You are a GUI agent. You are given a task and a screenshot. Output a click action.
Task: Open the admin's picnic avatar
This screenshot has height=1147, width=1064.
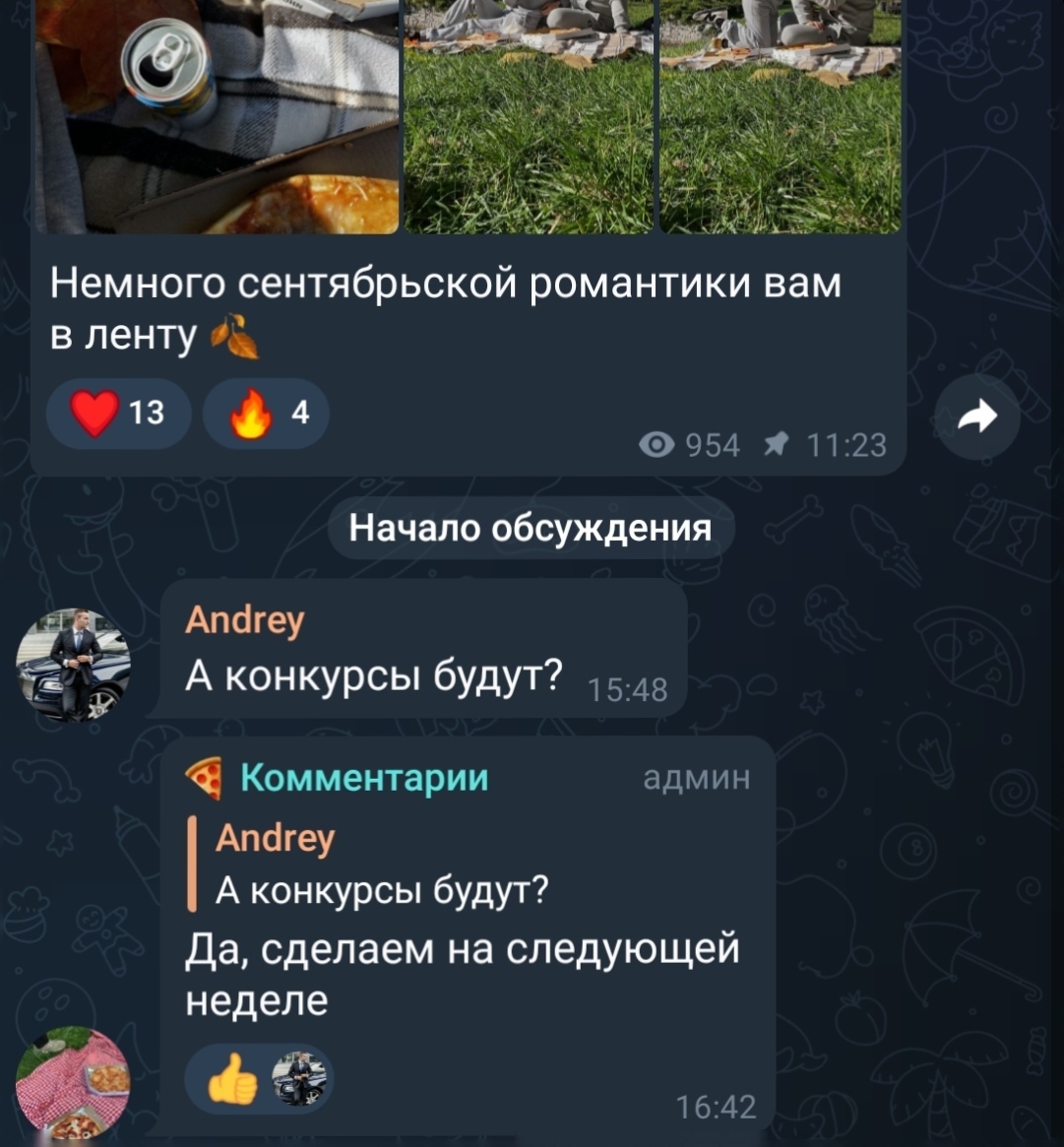(73, 1083)
